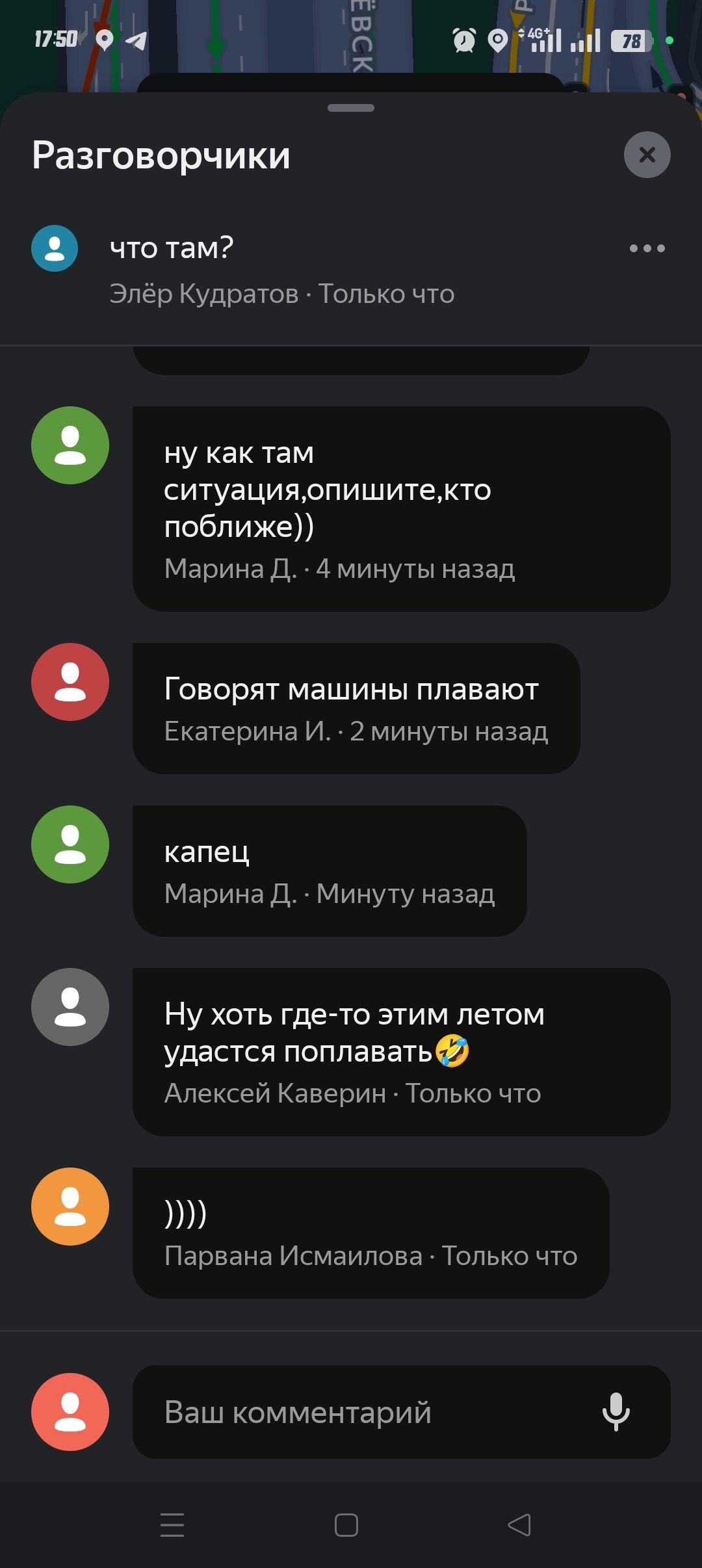The image size is (702, 1568).
Task: Open the three-dot menu beside "что там?"
Action: pos(647,248)
